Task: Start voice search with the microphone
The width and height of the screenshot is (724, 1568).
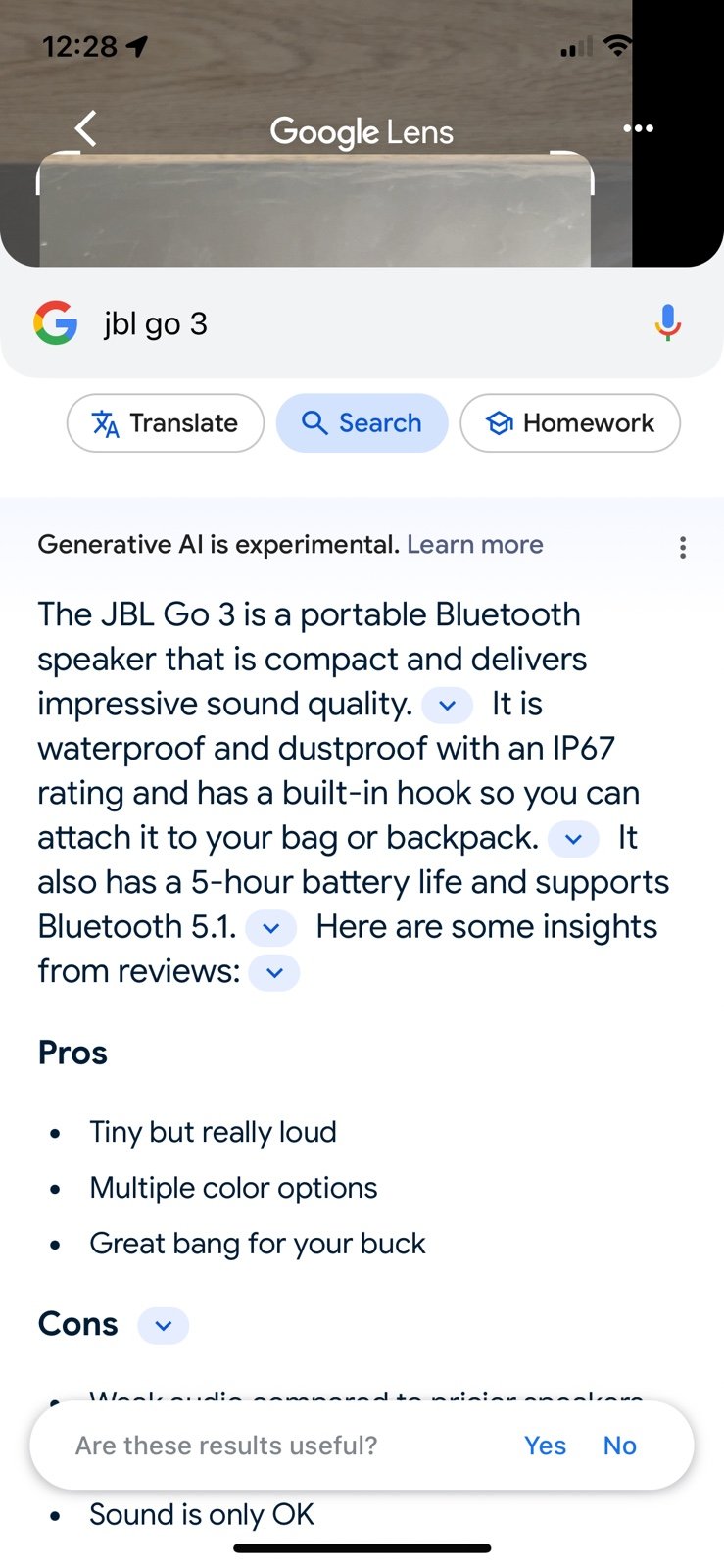Action: point(667,322)
